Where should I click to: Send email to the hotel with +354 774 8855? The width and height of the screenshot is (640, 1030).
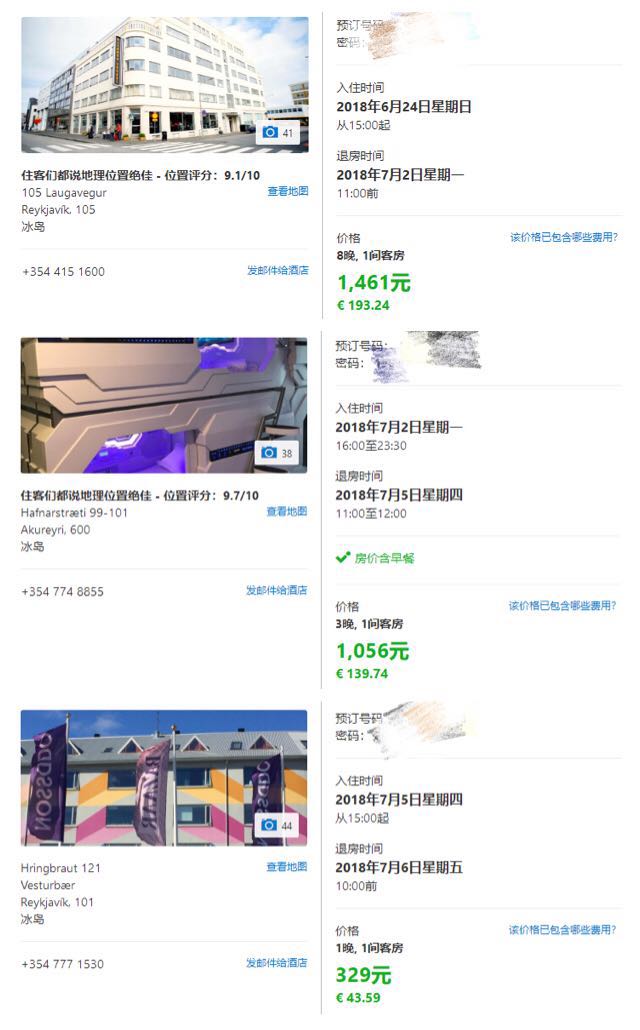(276, 591)
